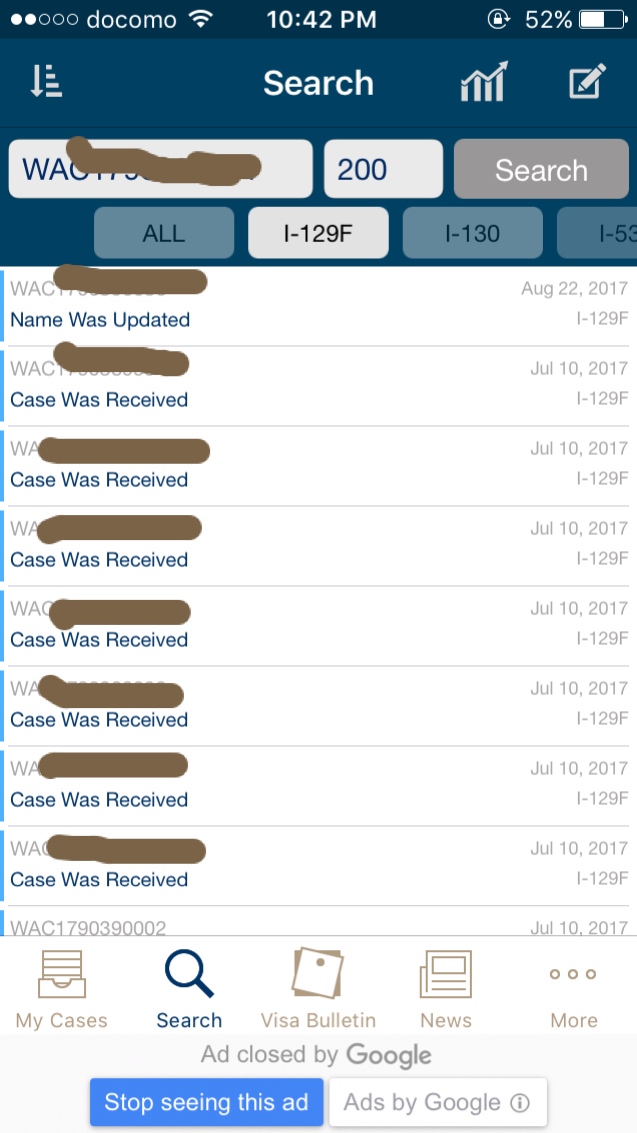Switch to the Visa Bulletin tab
This screenshot has width=637, height=1133.
318,990
